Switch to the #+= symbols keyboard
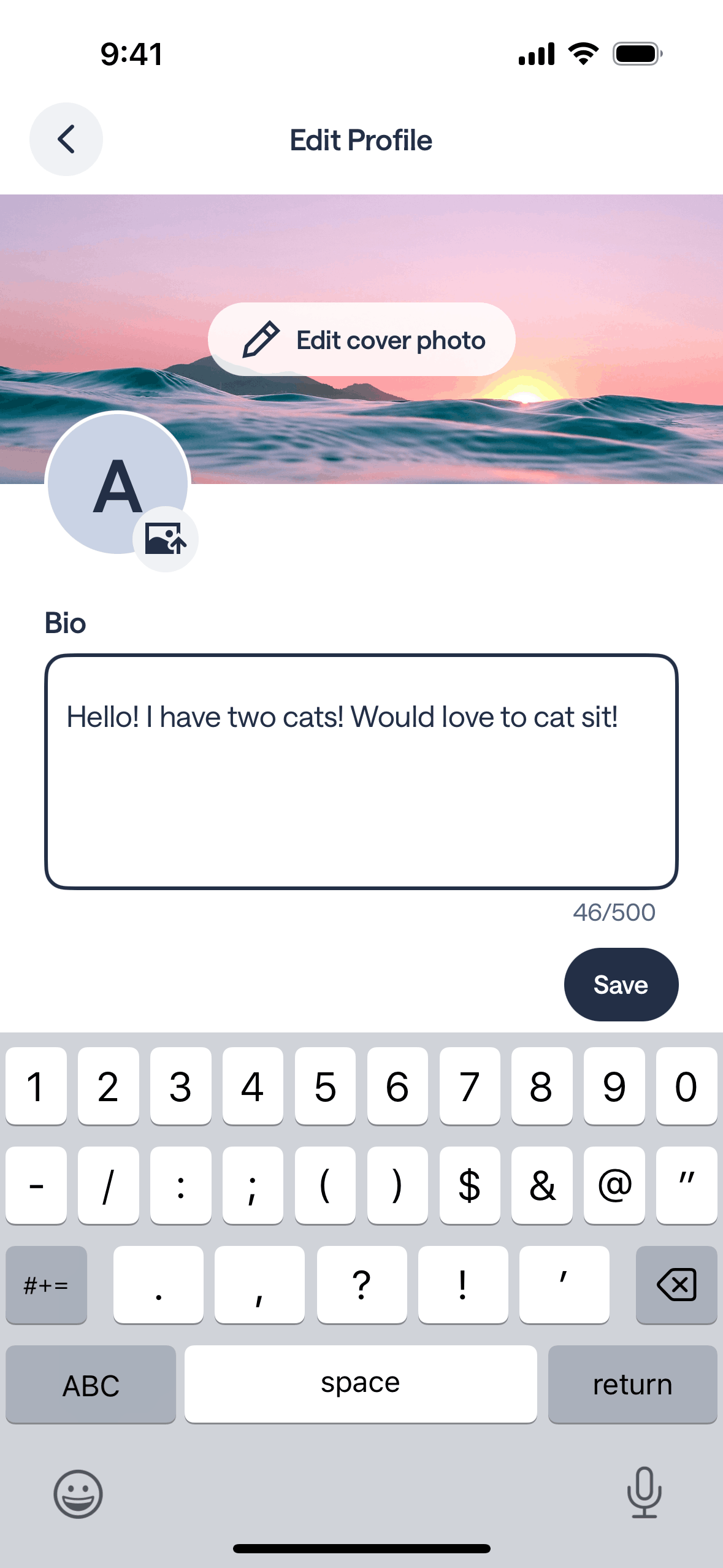Screen dimensions: 723x1568 [x=47, y=1284]
